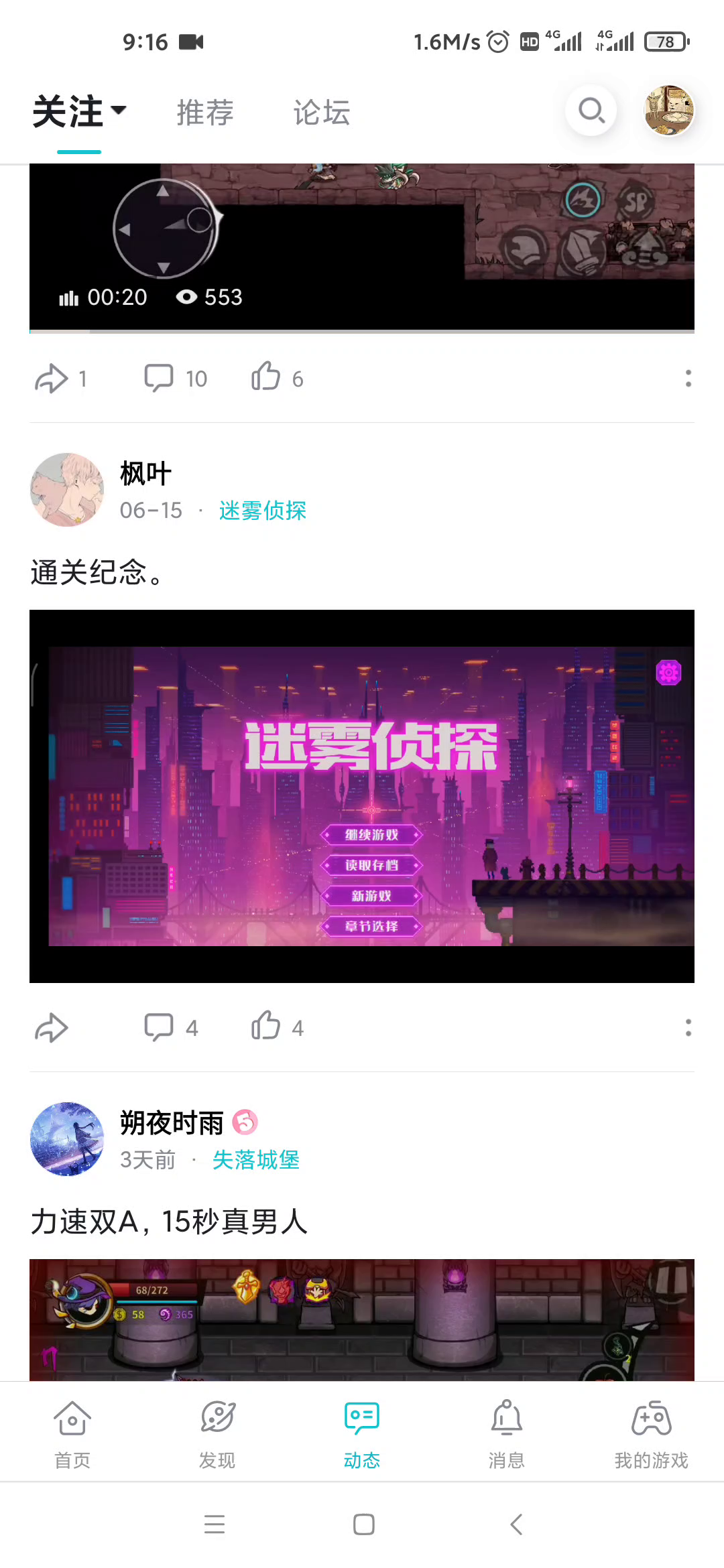This screenshot has height=1568, width=724.
Task: Switch to the 论坛 tab
Action: click(322, 112)
